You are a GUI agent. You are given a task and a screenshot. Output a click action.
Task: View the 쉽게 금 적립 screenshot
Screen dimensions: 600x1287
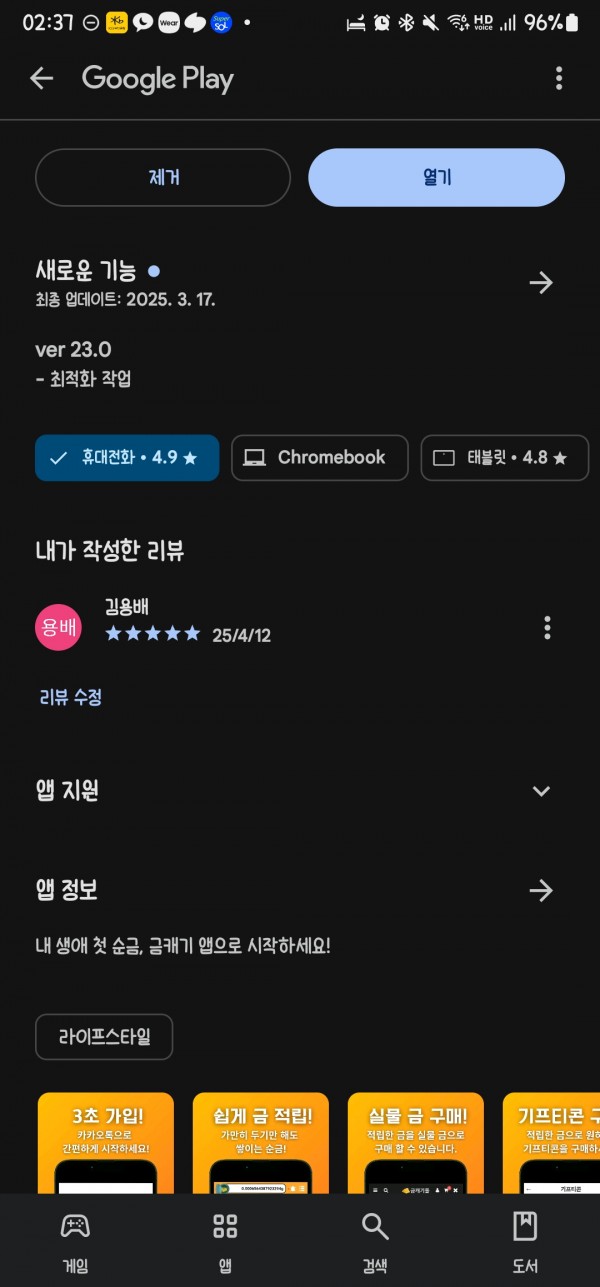click(x=261, y=1143)
